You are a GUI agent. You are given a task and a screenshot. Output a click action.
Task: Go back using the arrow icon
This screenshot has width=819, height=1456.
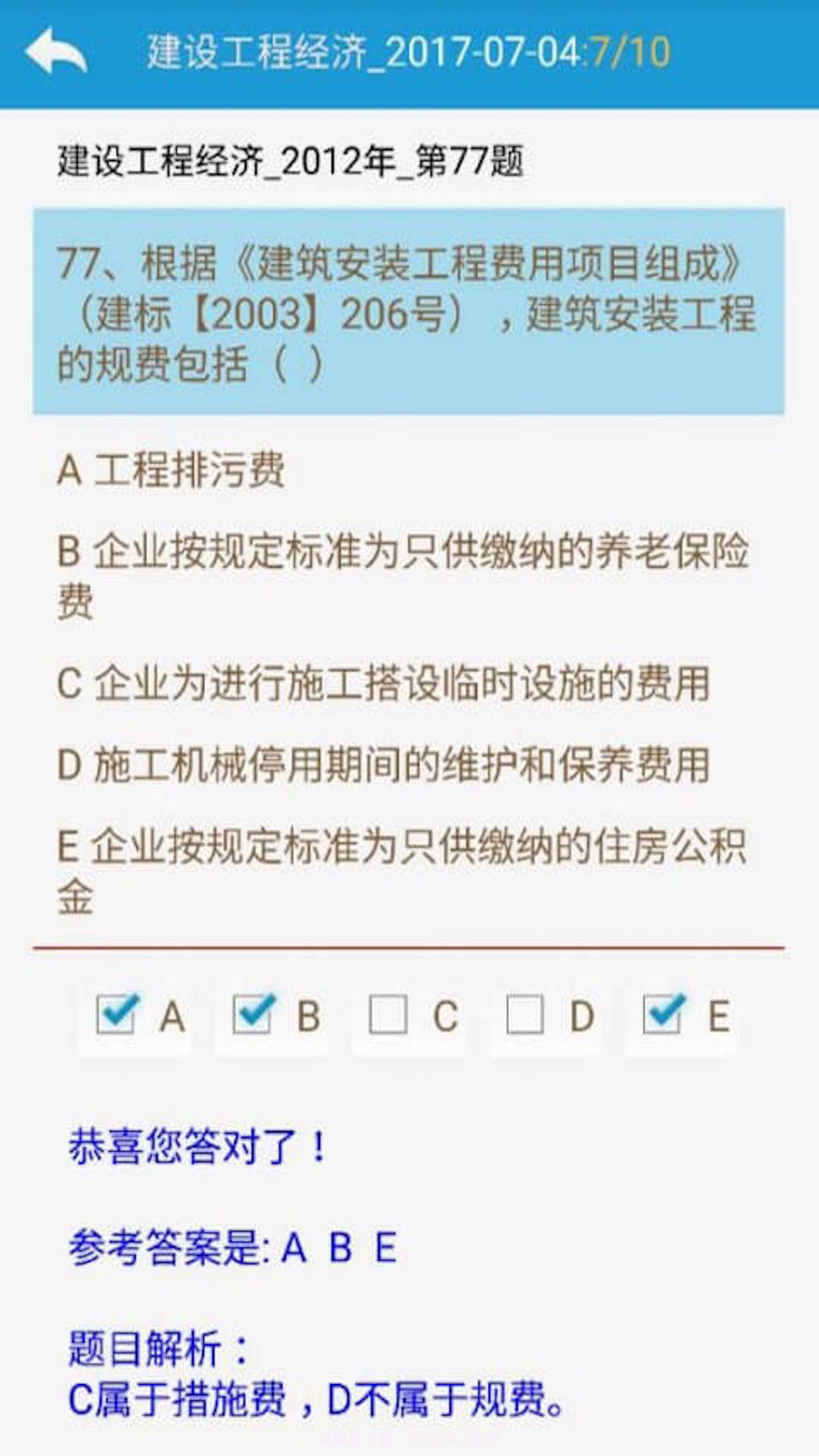[55, 52]
